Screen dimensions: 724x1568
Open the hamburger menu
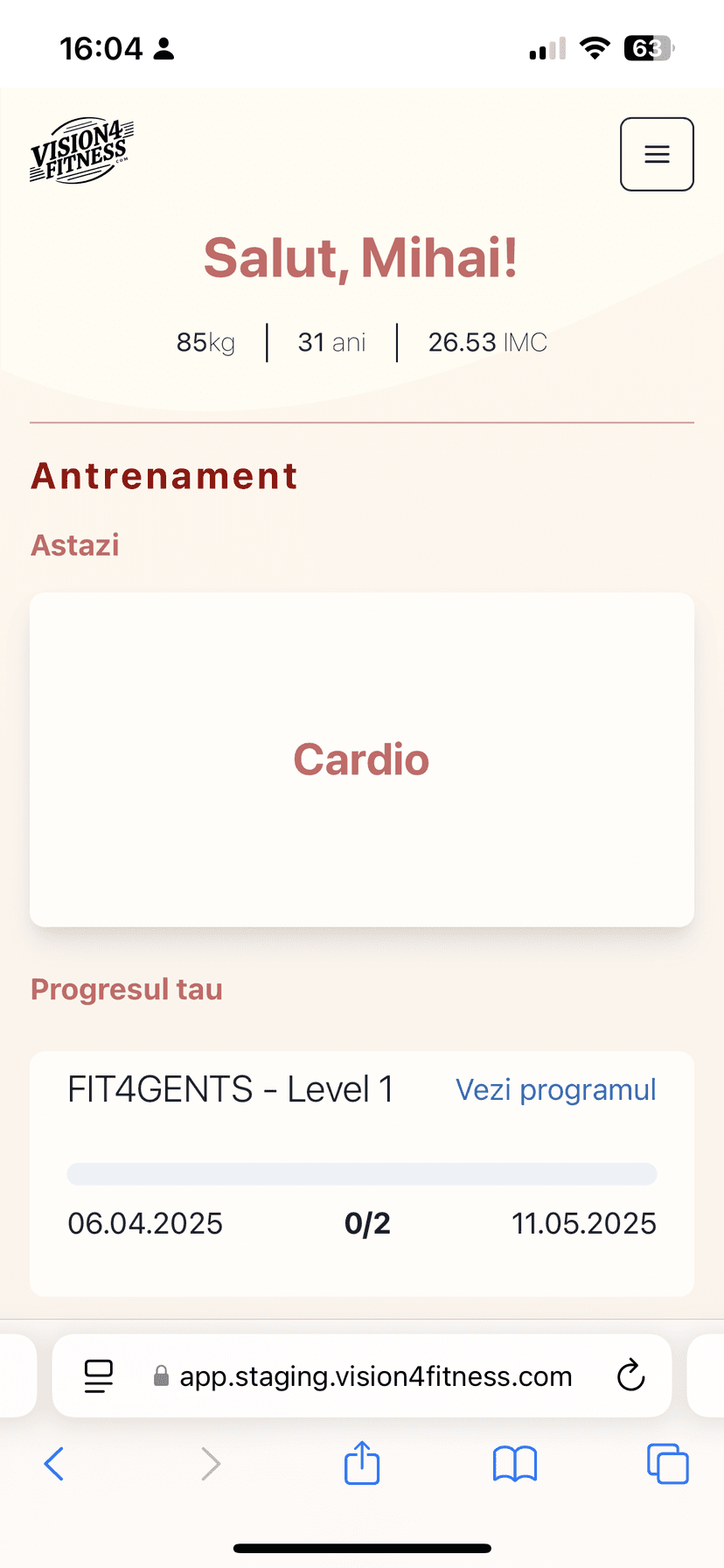(x=657, y=154)
